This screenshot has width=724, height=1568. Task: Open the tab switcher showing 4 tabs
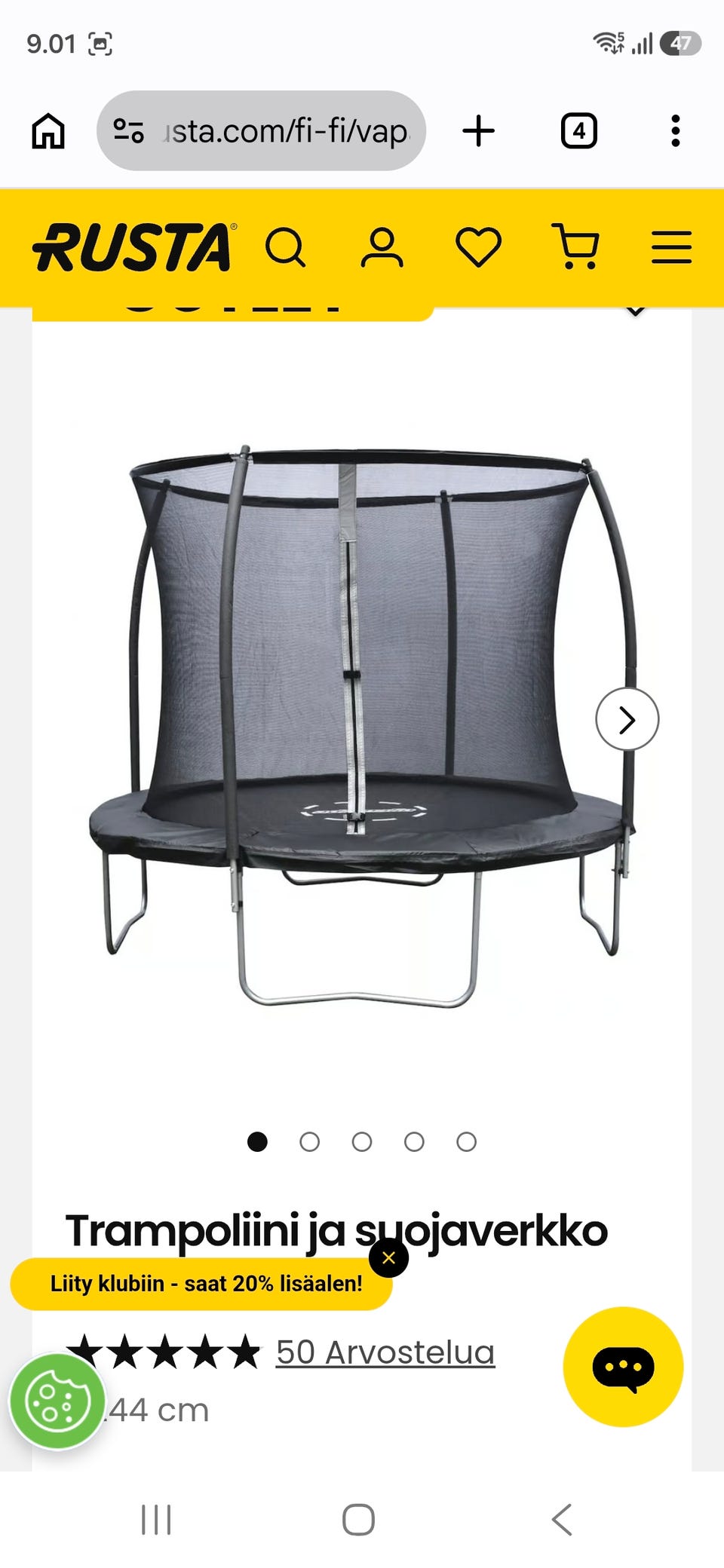coord(579,131)
